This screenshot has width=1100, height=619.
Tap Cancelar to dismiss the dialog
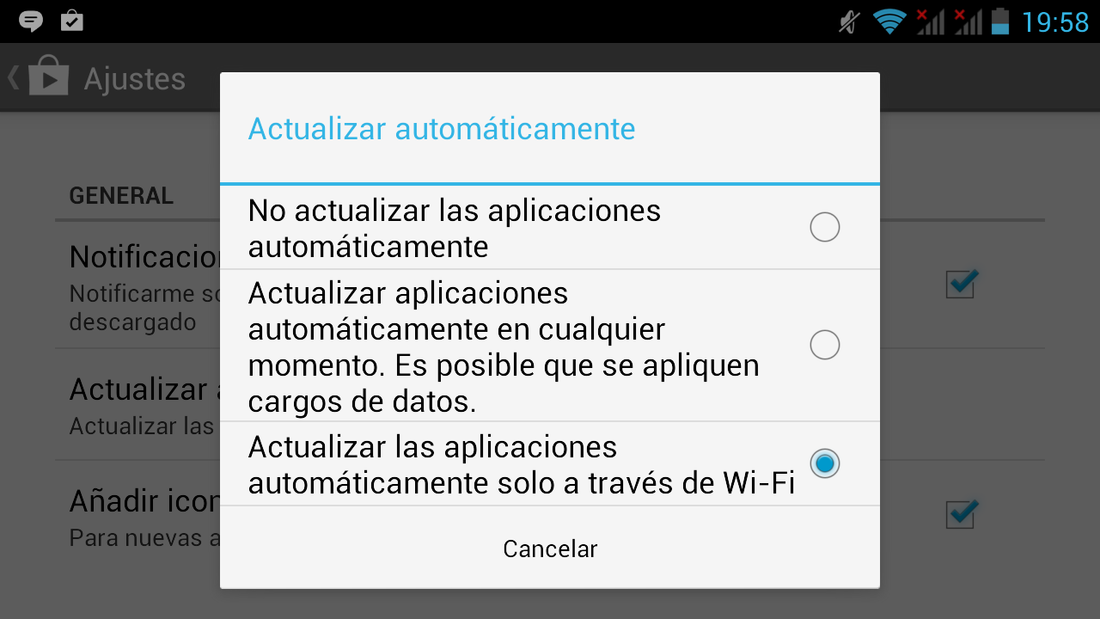coord(549,549)
